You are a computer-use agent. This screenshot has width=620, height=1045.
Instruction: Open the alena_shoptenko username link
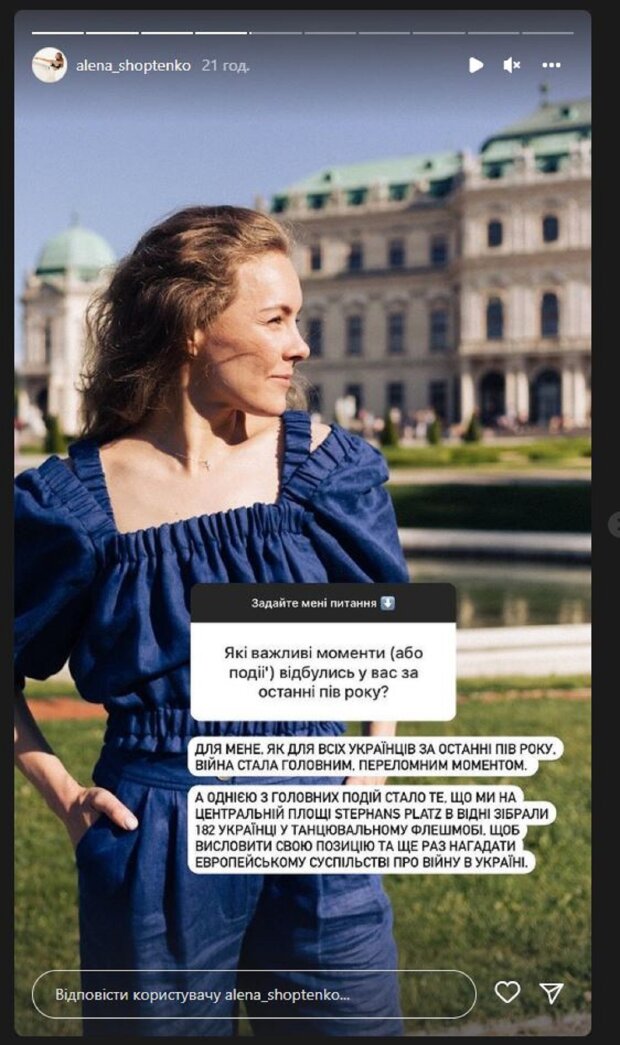tap(133, 65)
